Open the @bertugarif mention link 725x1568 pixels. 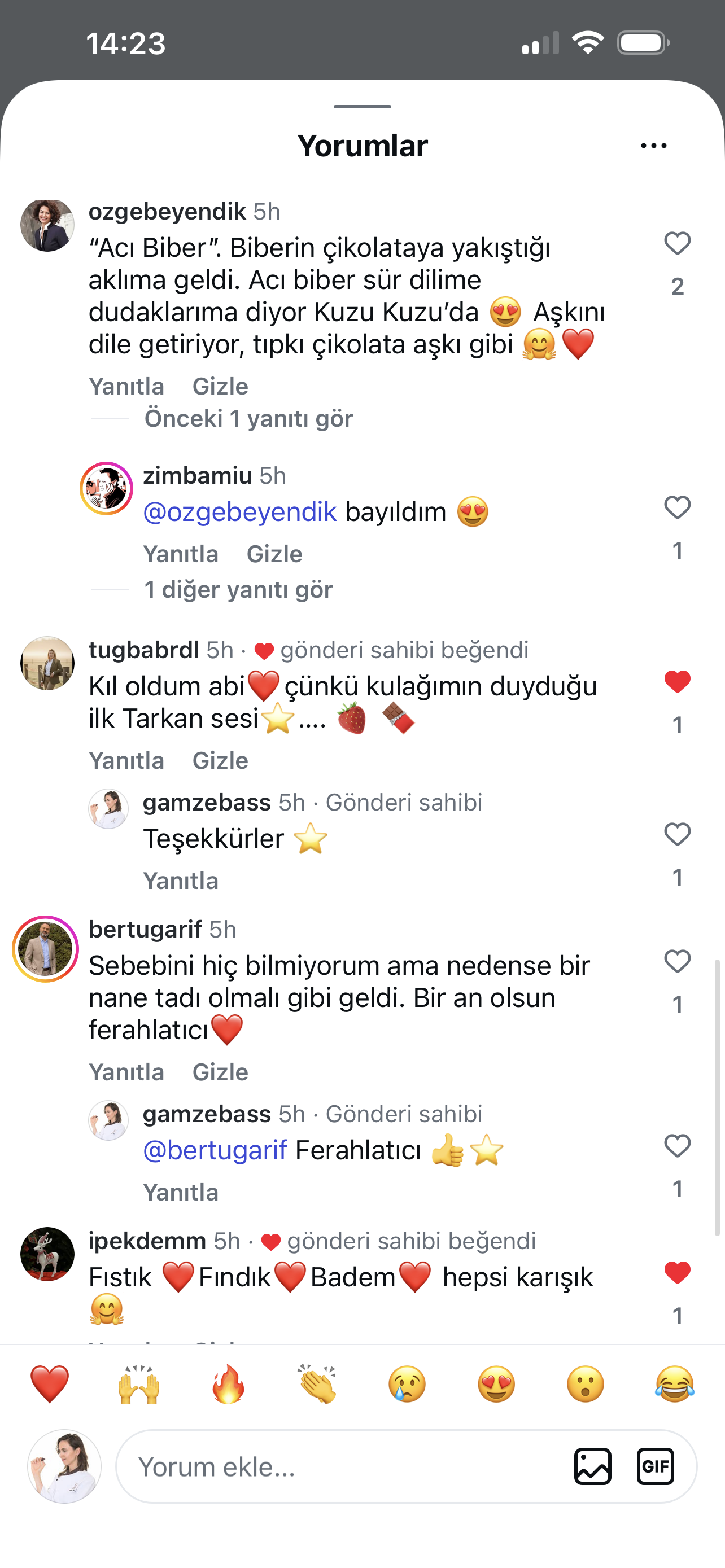215,1150
